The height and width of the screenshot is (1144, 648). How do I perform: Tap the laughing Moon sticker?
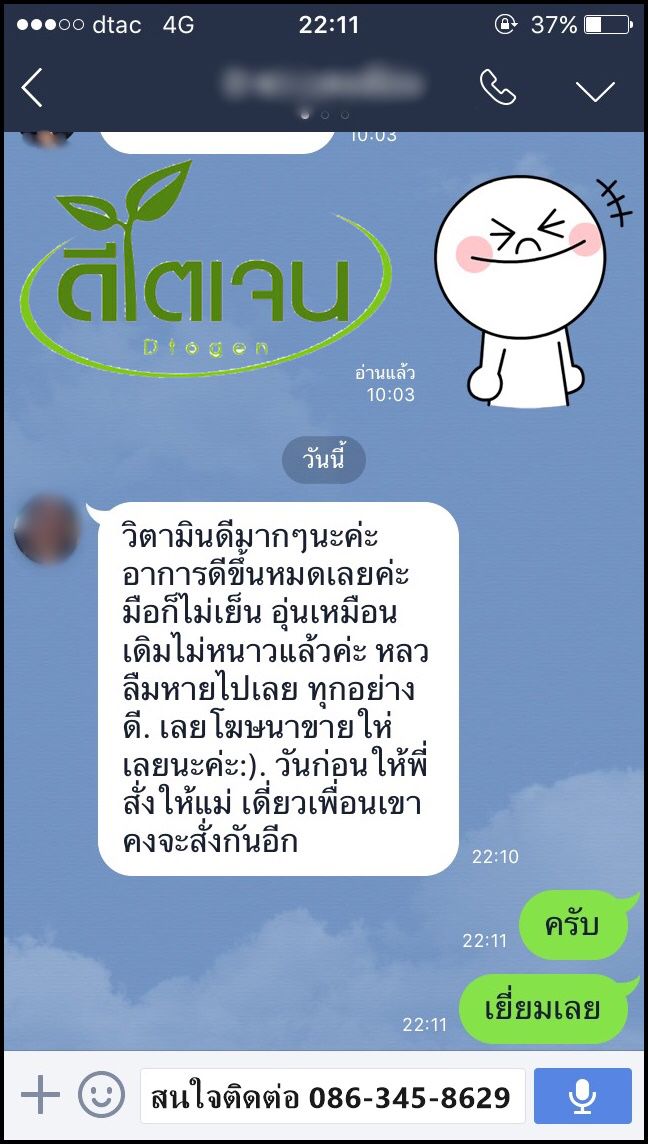[520, 285]
